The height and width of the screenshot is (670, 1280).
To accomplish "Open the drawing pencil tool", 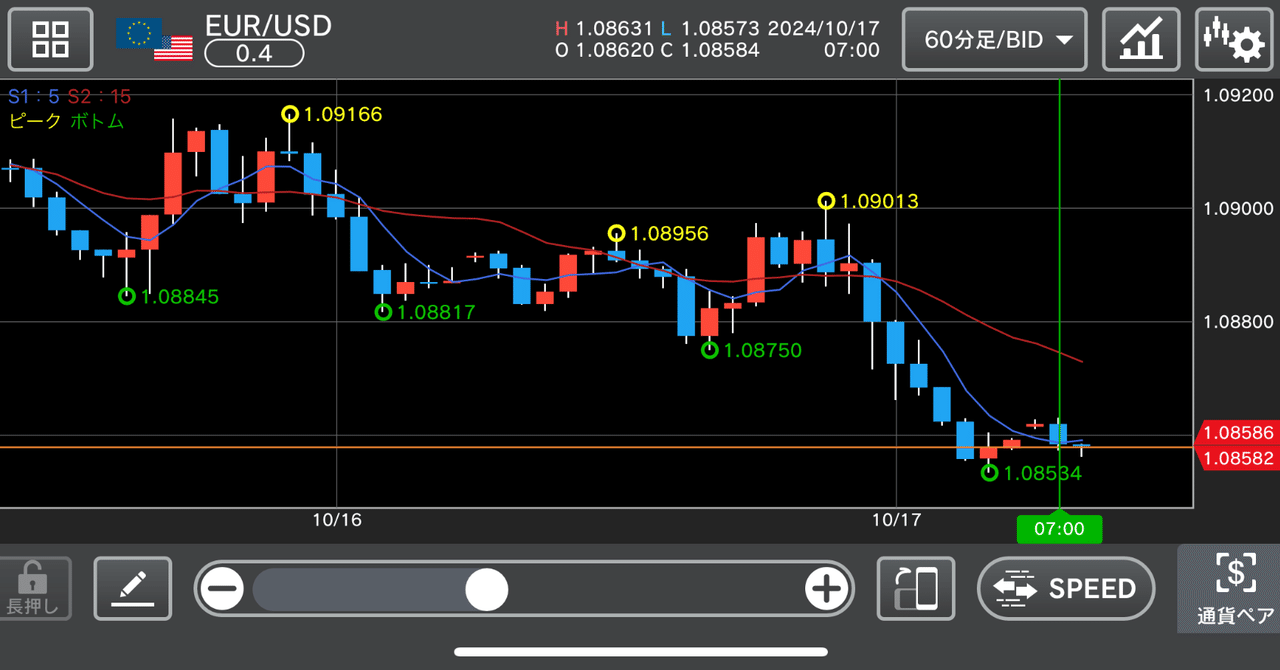I will pyautogui.click(x=132, y=588).
